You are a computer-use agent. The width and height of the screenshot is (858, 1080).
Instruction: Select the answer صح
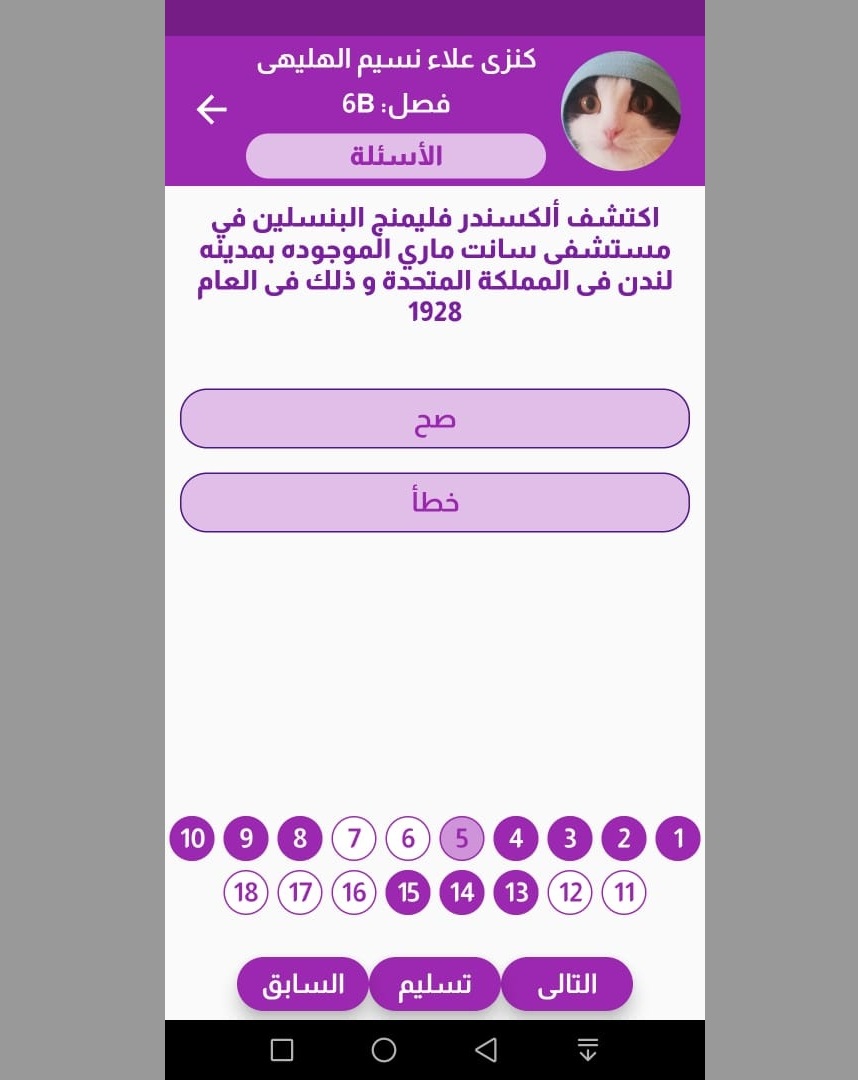435,419
